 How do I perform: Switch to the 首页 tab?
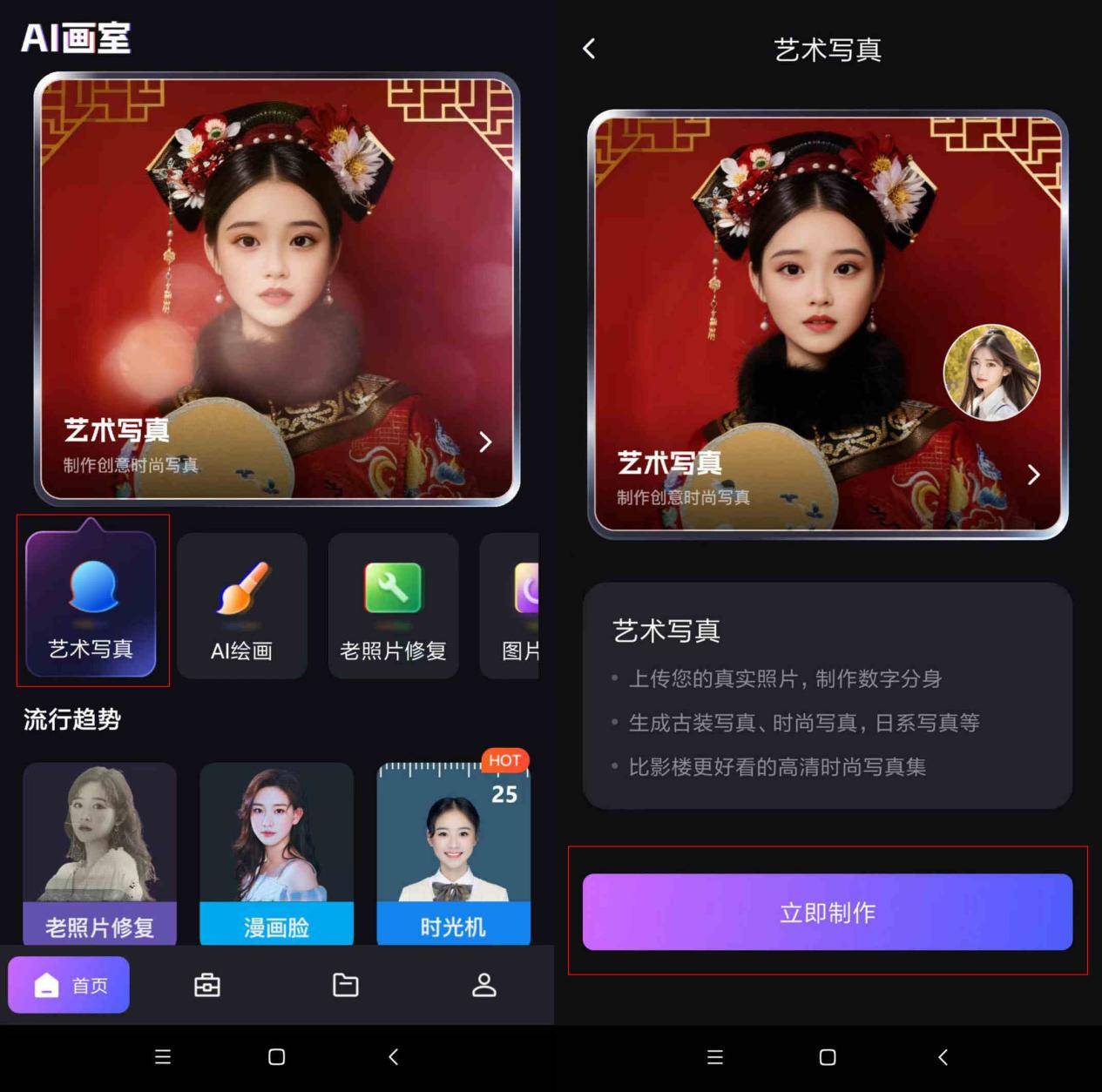69,985
